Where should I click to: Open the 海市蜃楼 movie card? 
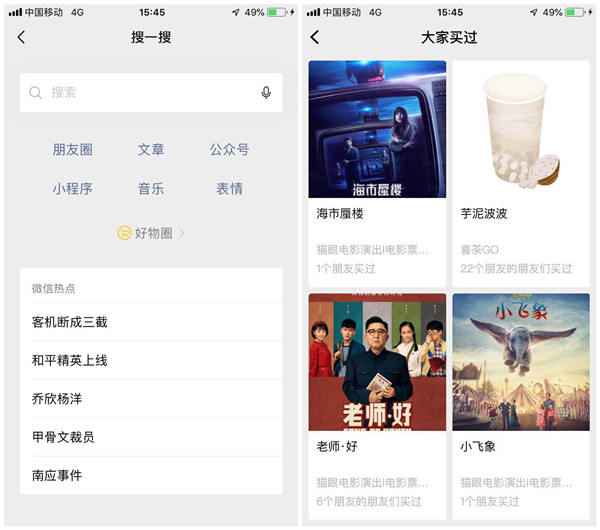[377, 170]
